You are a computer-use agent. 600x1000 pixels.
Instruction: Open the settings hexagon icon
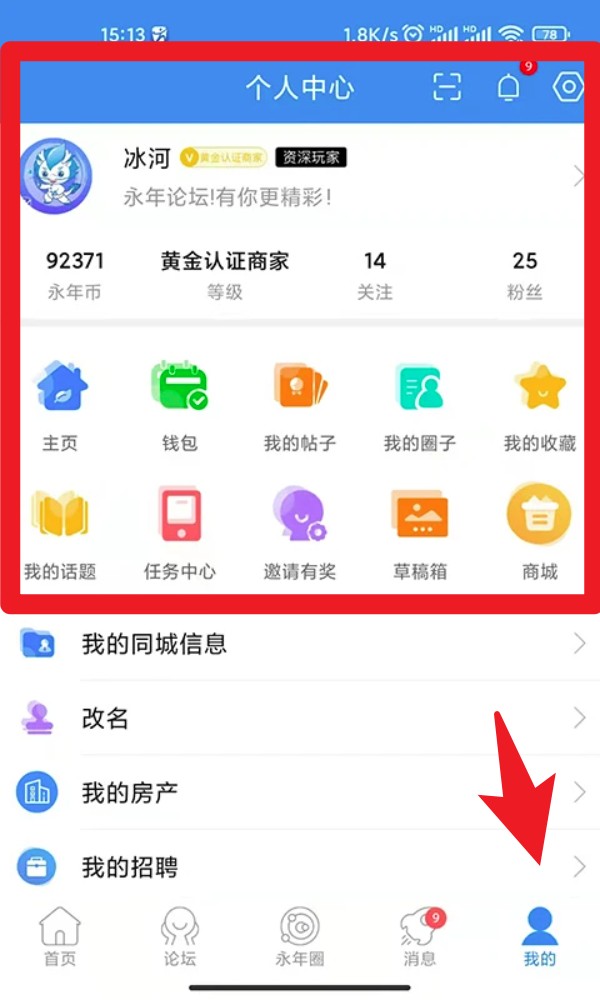(568, 87)
